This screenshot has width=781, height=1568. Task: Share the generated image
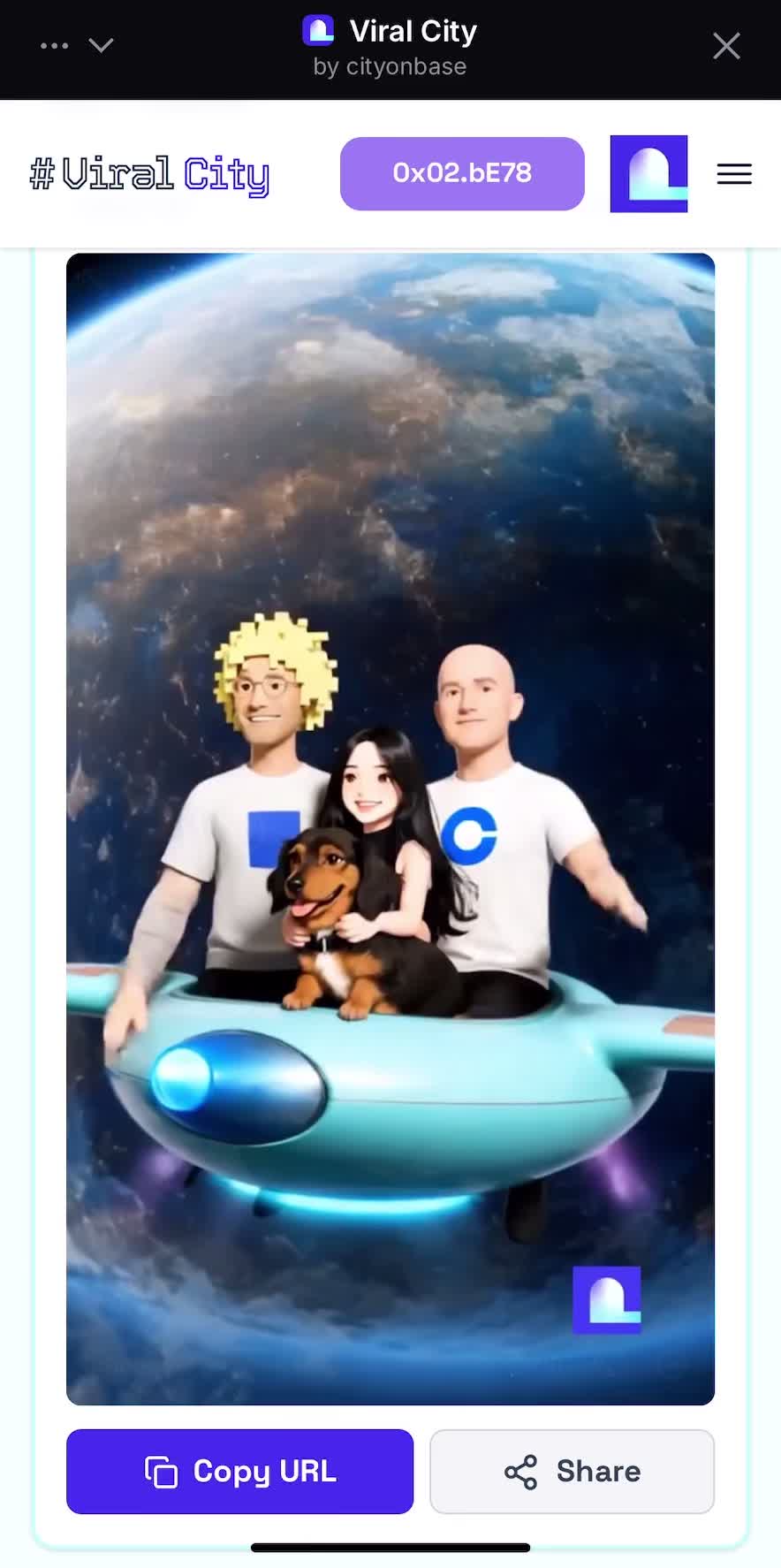(x=572, y=1471)
